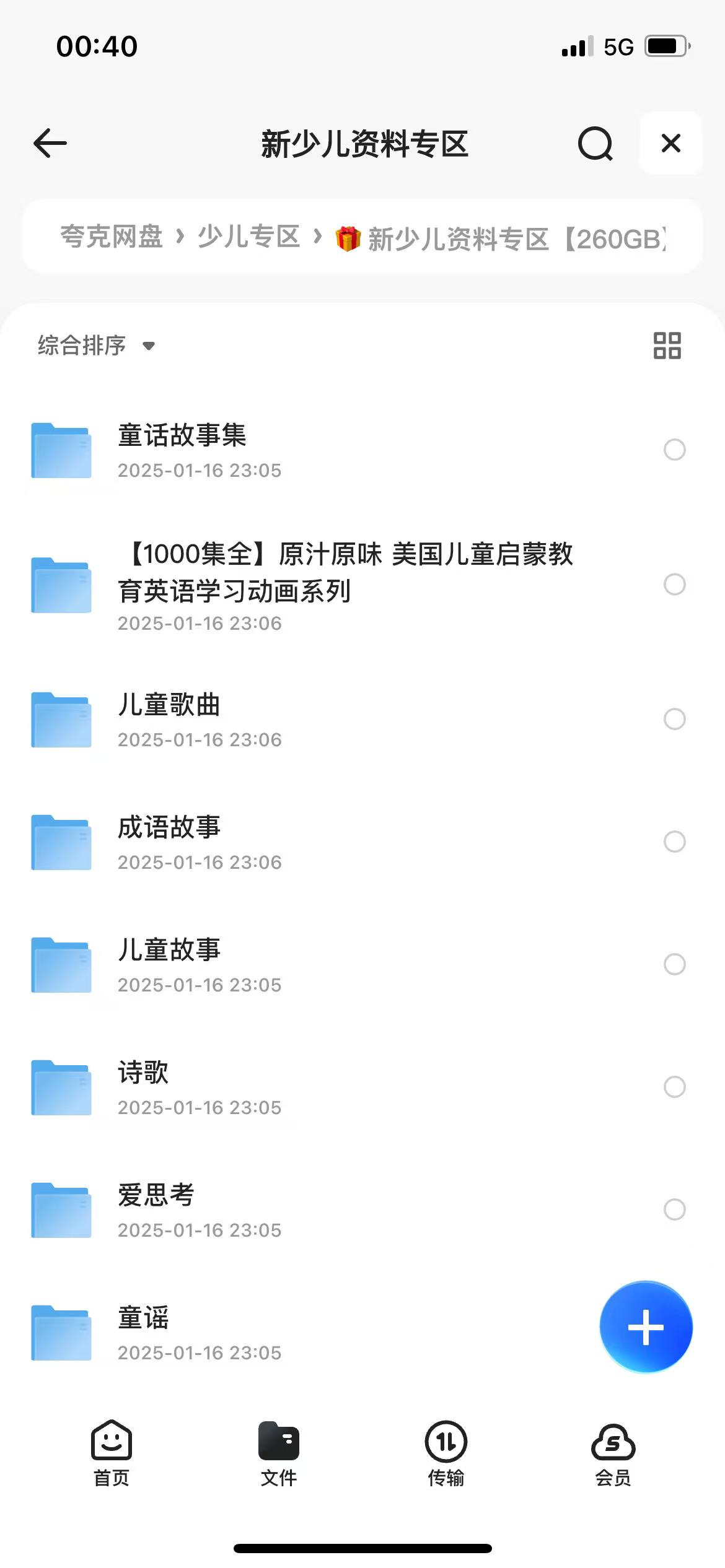Open the 成语故事 folder
This screenshot has height=1568, width=725.
169,828
